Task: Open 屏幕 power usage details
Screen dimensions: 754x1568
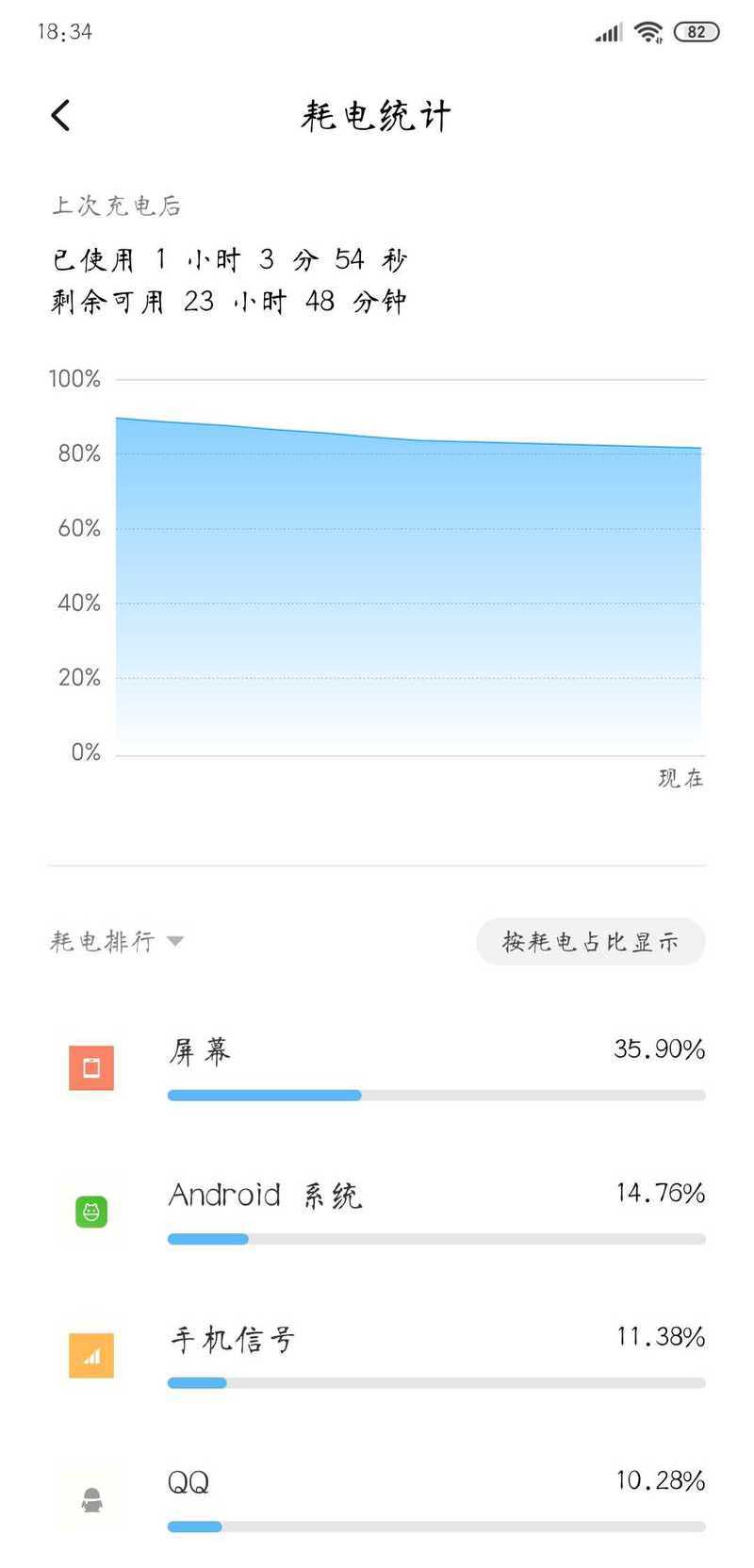Action: click(x=377, y=1068)
